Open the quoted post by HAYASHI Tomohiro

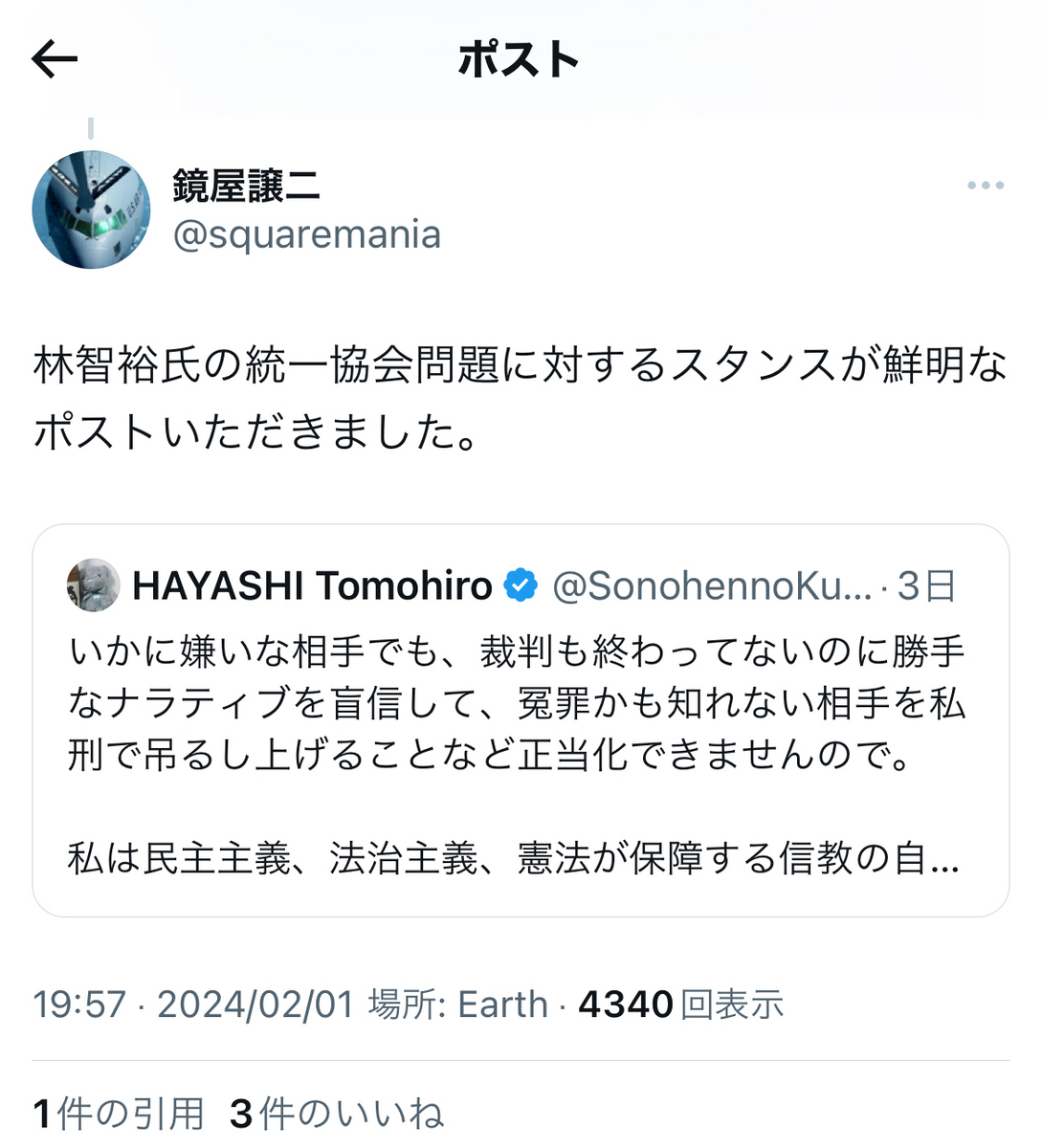click(x=521, y=720)
